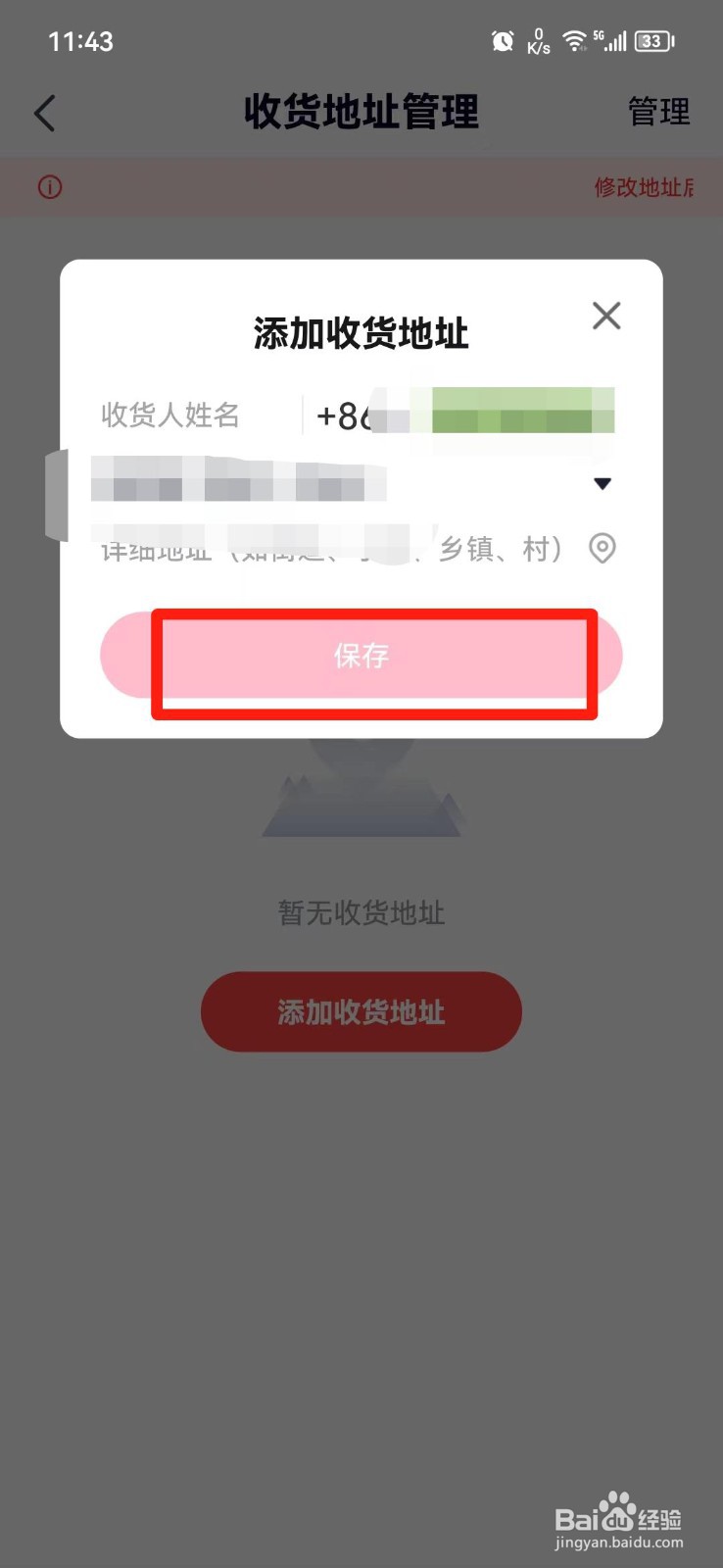Tap the back arrow to exit address management
Screen dimensions: 723x1568
(44, 113)
